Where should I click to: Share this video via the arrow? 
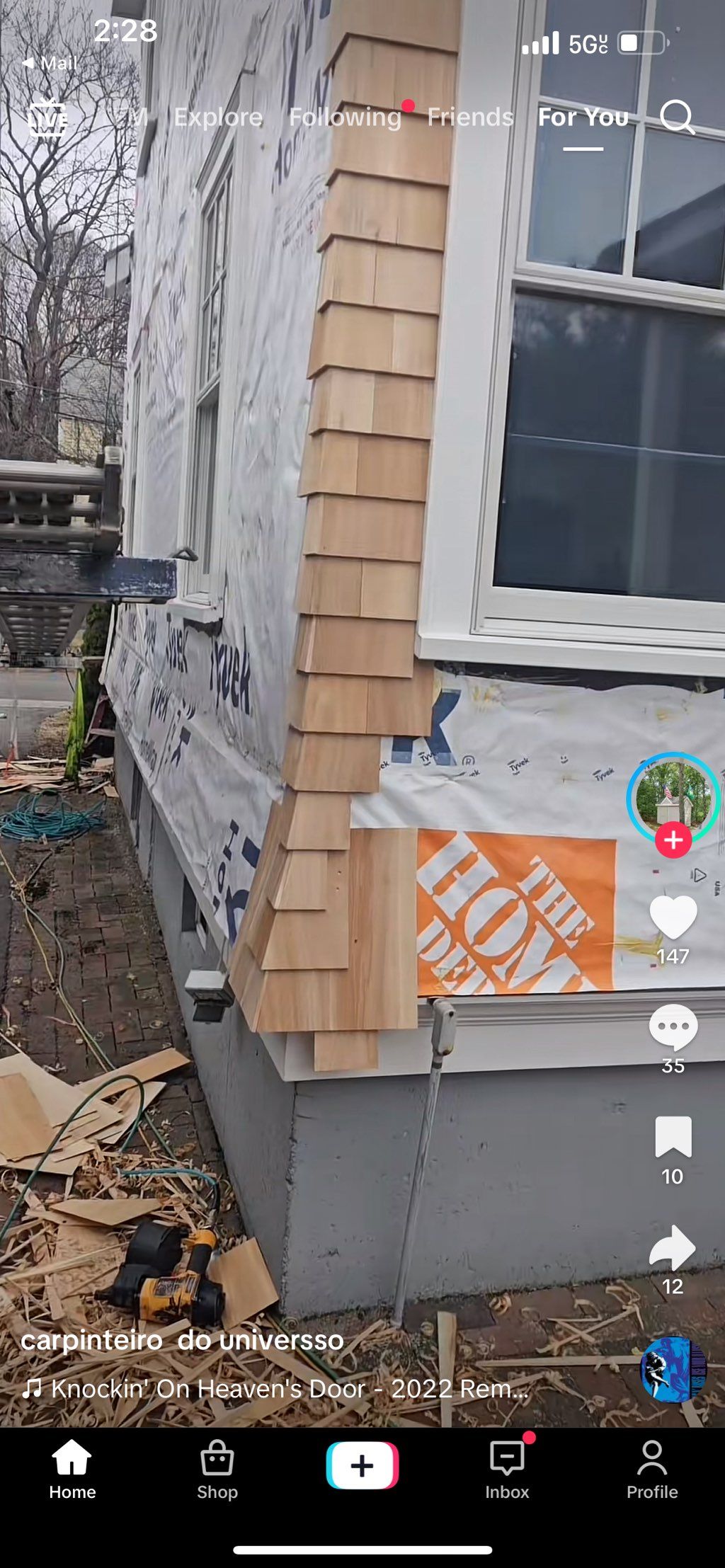click(673, 1247)
